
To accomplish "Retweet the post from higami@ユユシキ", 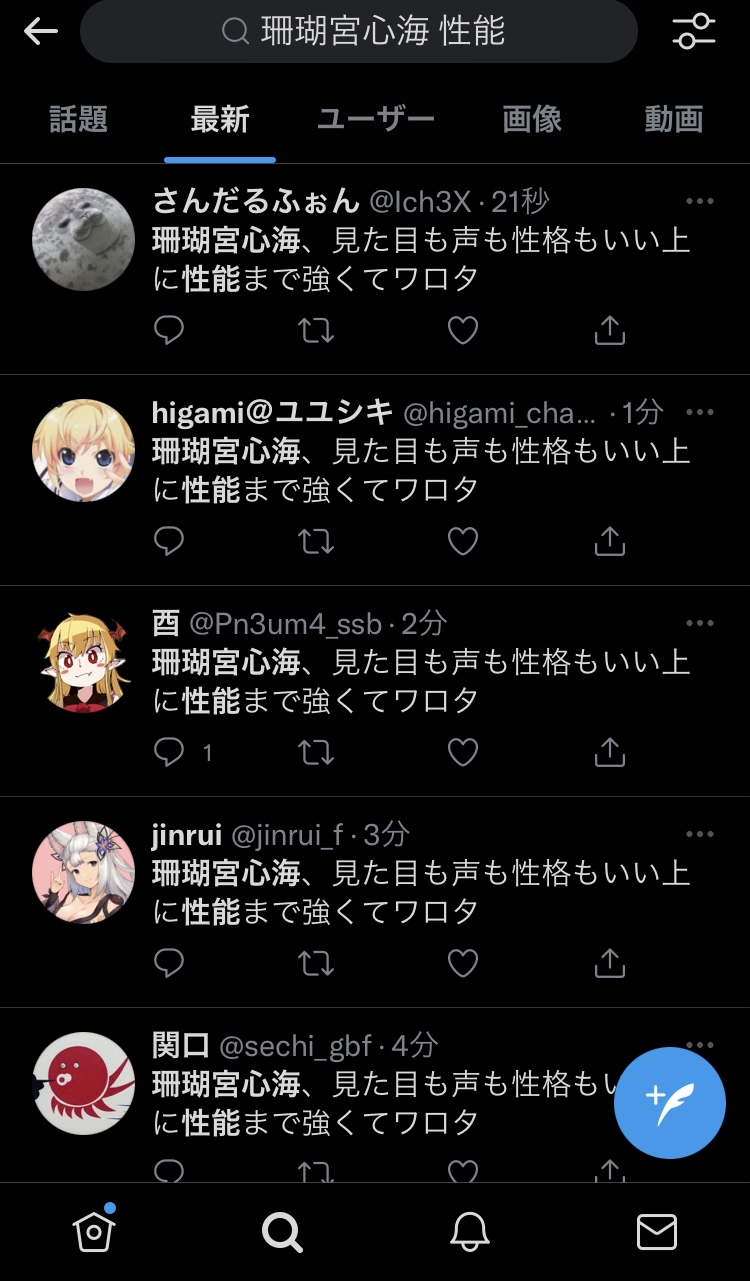I will point(316,541).
